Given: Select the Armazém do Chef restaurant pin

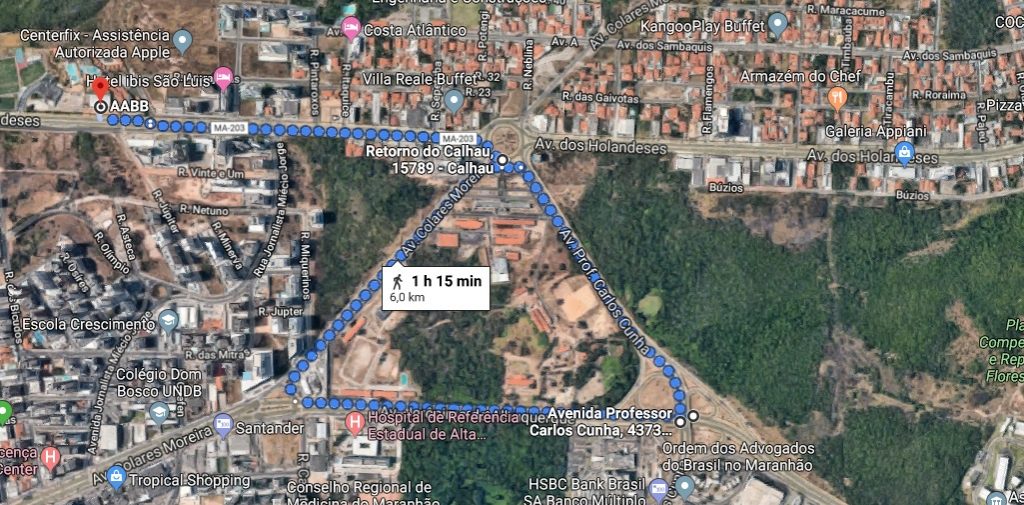Looking at the screenshot, I should (x=838, y=98).
